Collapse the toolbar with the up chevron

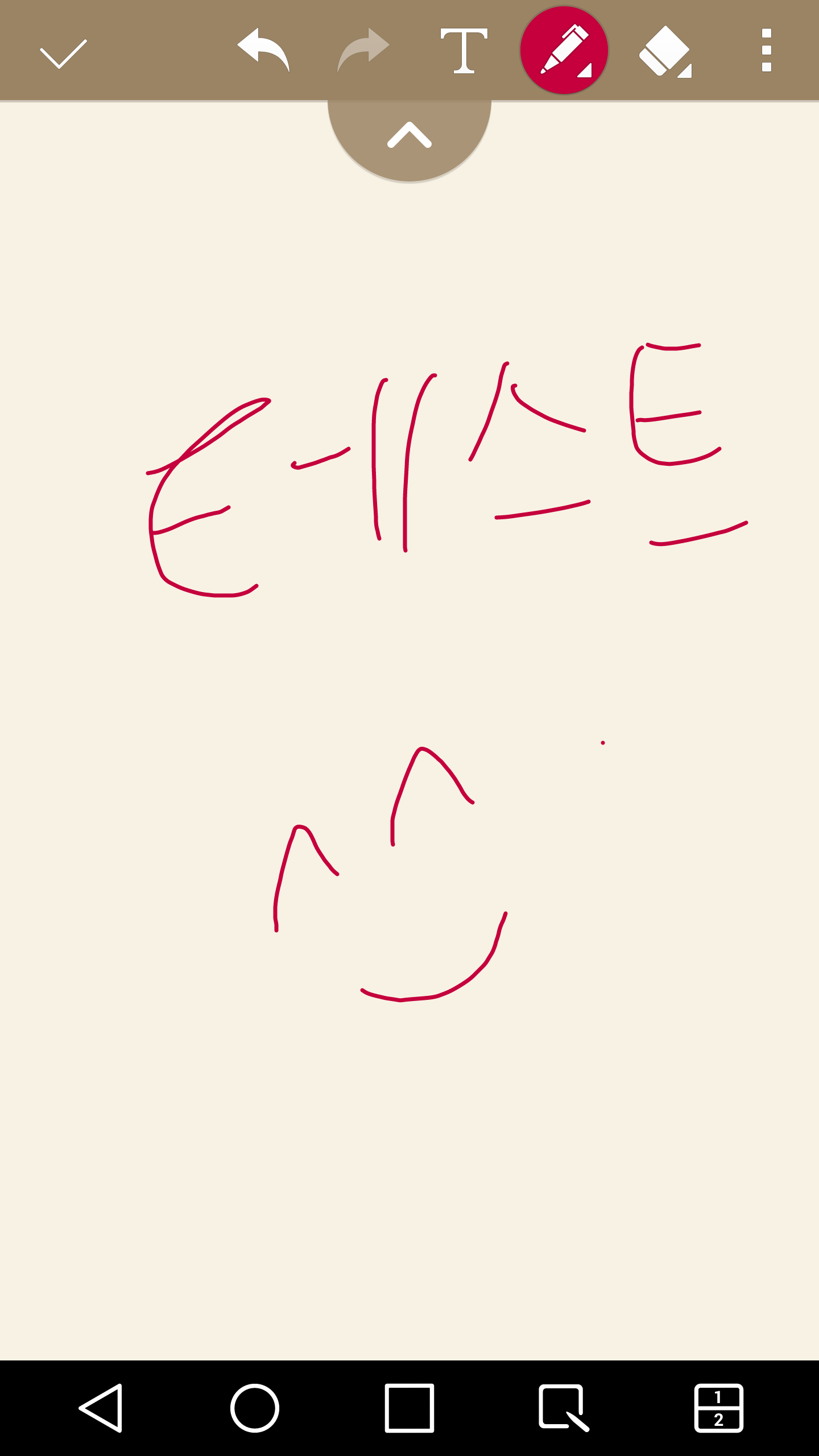pos(409,136)
